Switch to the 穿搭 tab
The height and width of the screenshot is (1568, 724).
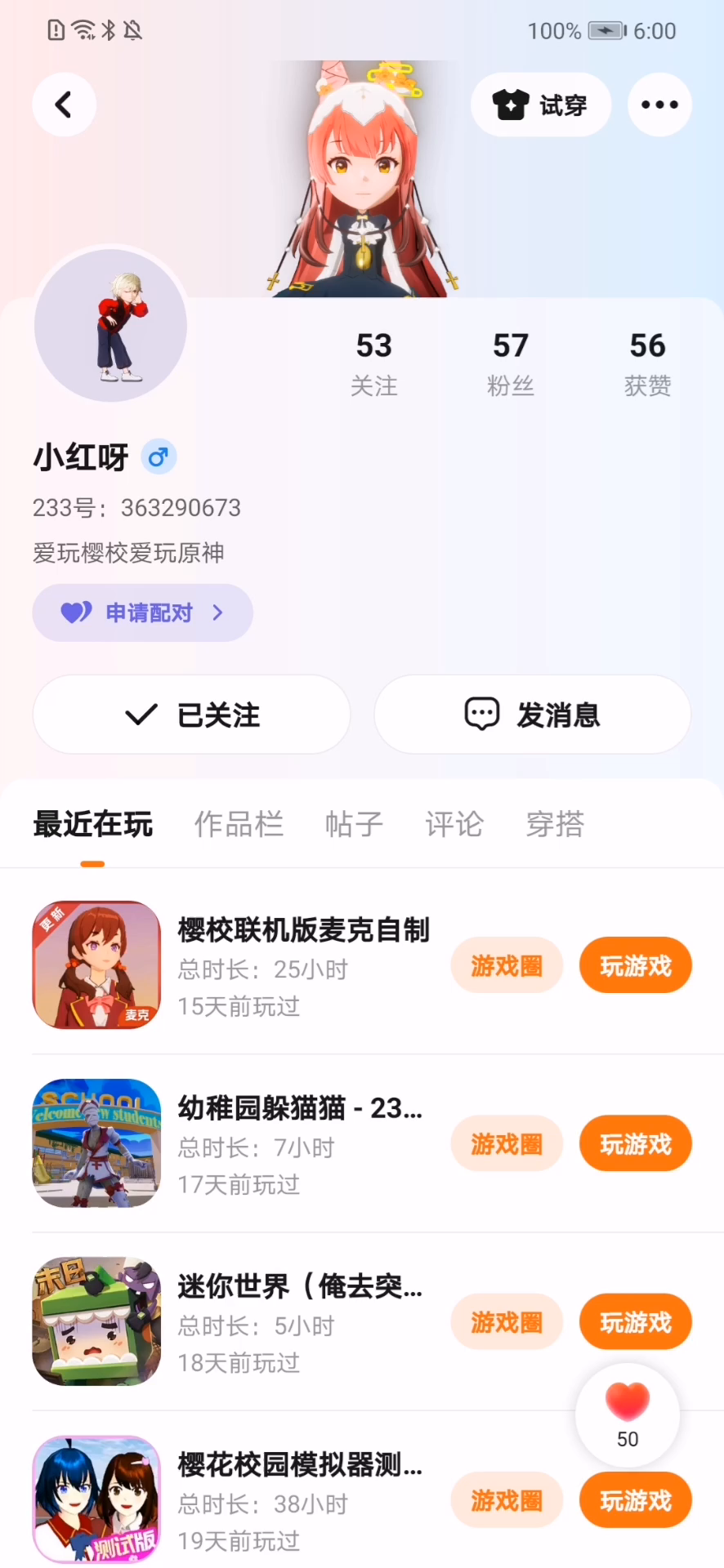555,824
